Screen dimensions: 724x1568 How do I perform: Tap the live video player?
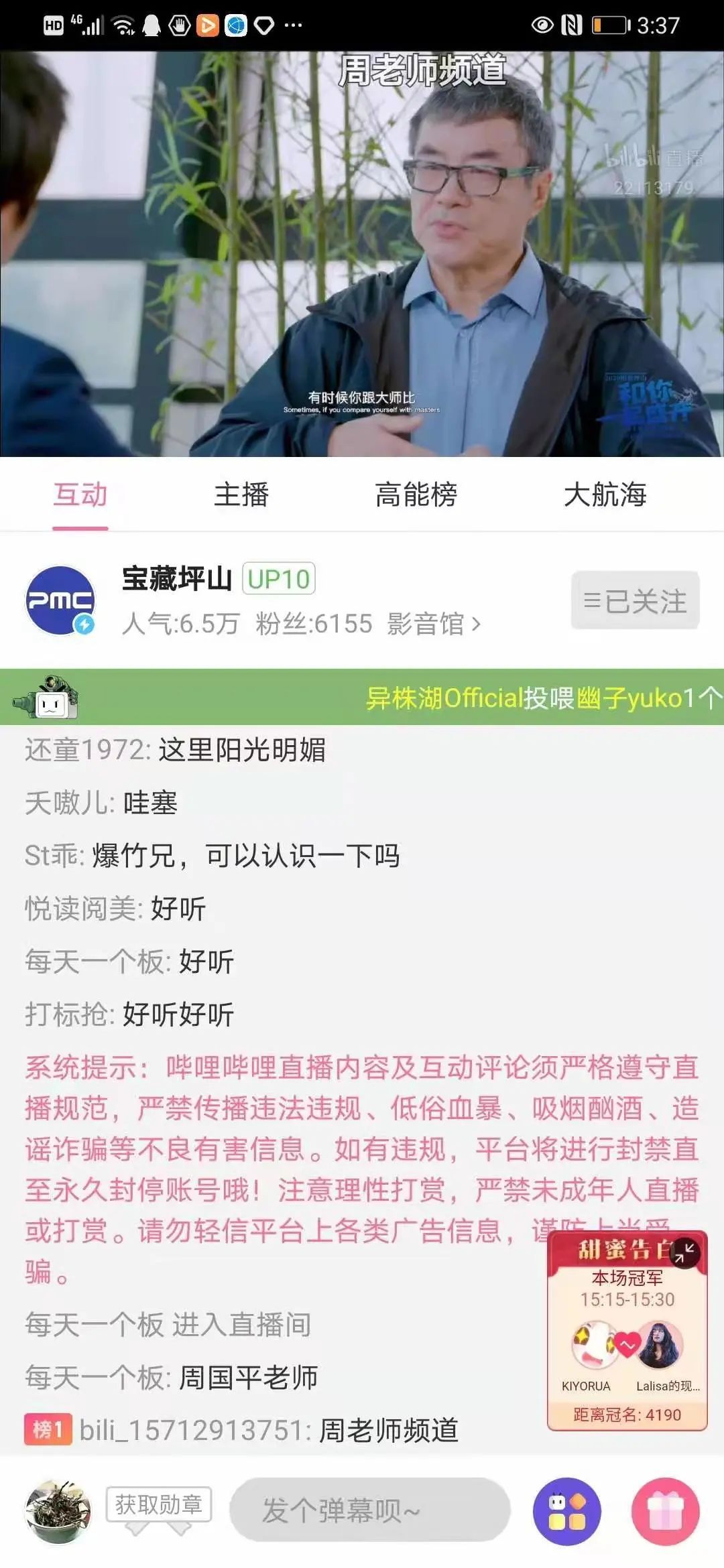pos(362,255)
